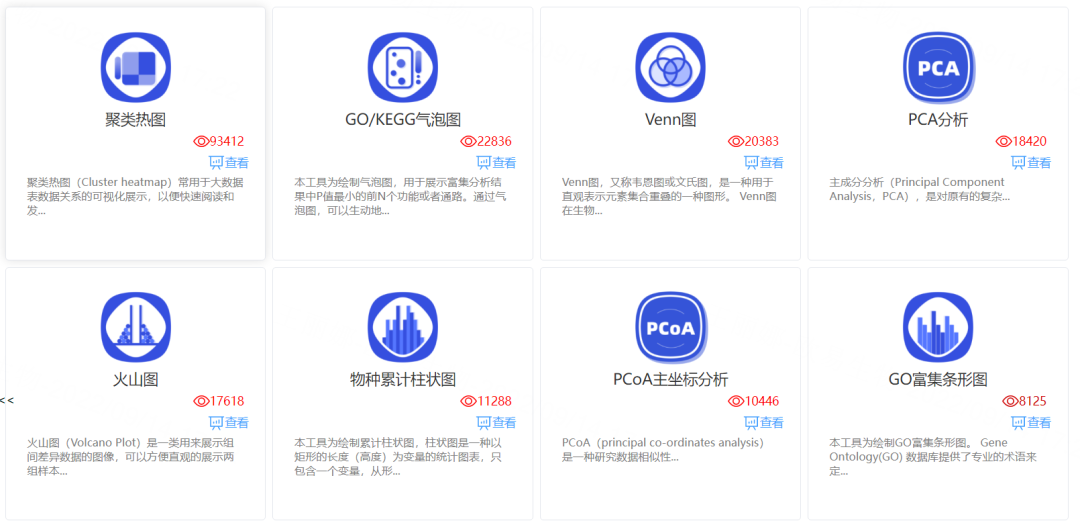Tap 查看 under GO富集条形图

[x=1032, y=423]
